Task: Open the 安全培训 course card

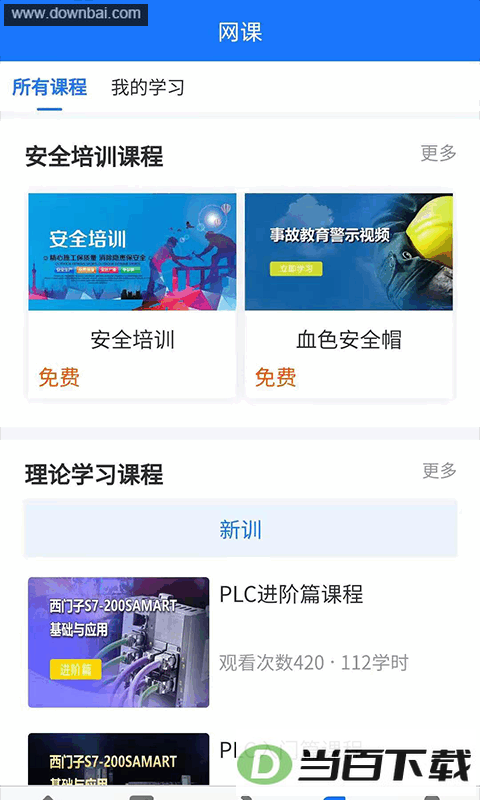Action: pyautogui.click(x=132, y=295)
